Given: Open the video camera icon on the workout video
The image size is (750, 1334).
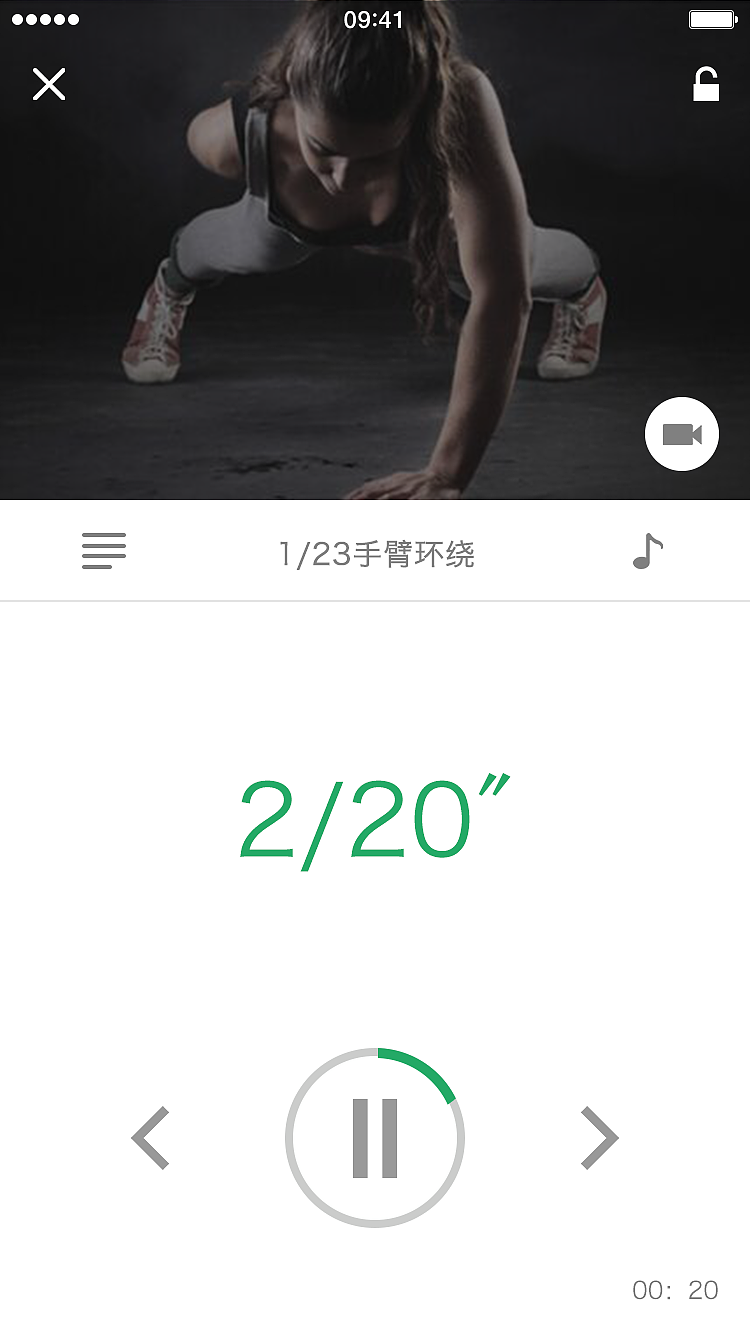Looking at the screenshot, I should click(x=682, y=433).
